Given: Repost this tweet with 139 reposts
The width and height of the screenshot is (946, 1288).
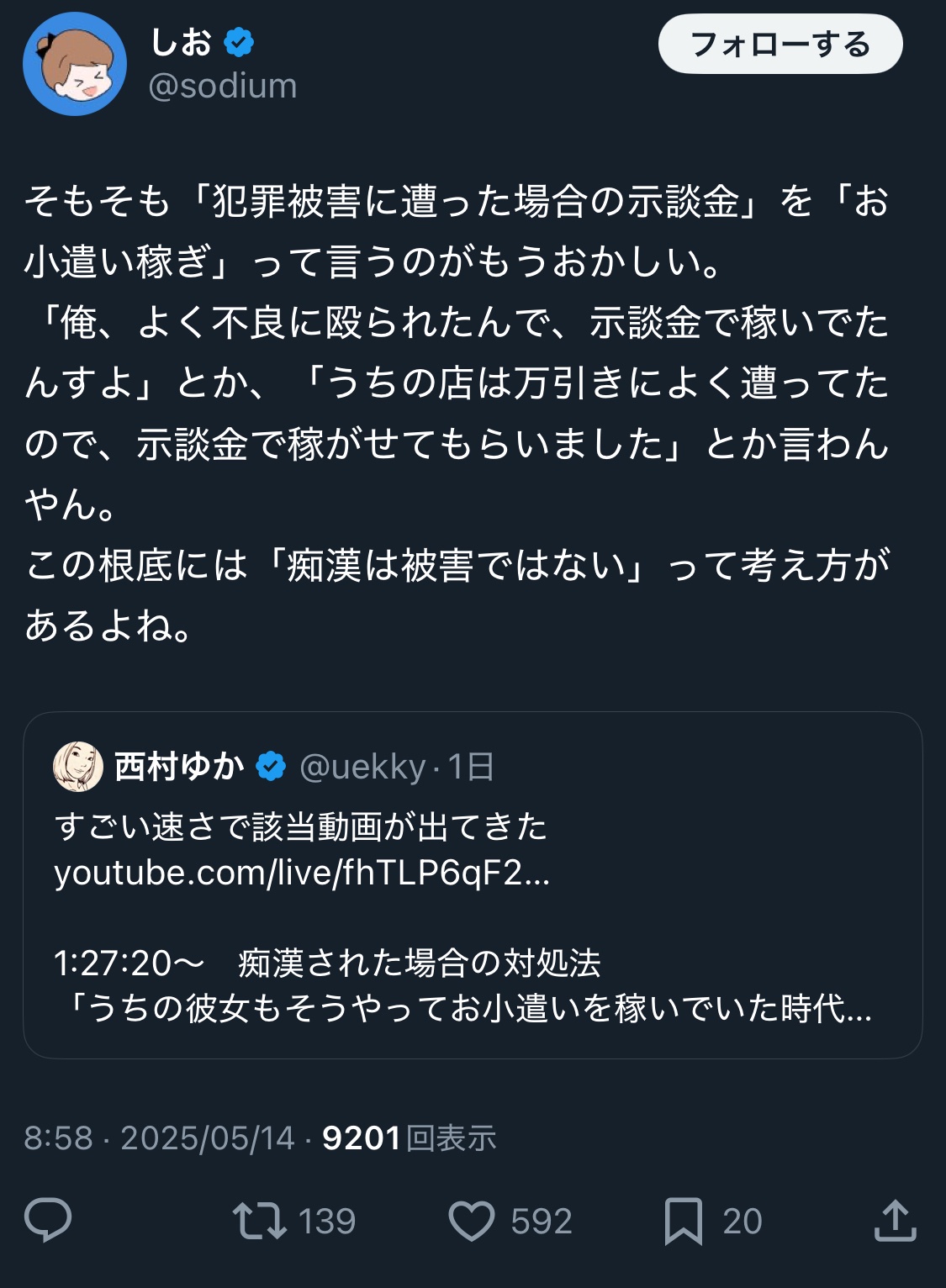Looking at the screenshot, I should (x=260, y=1221).
